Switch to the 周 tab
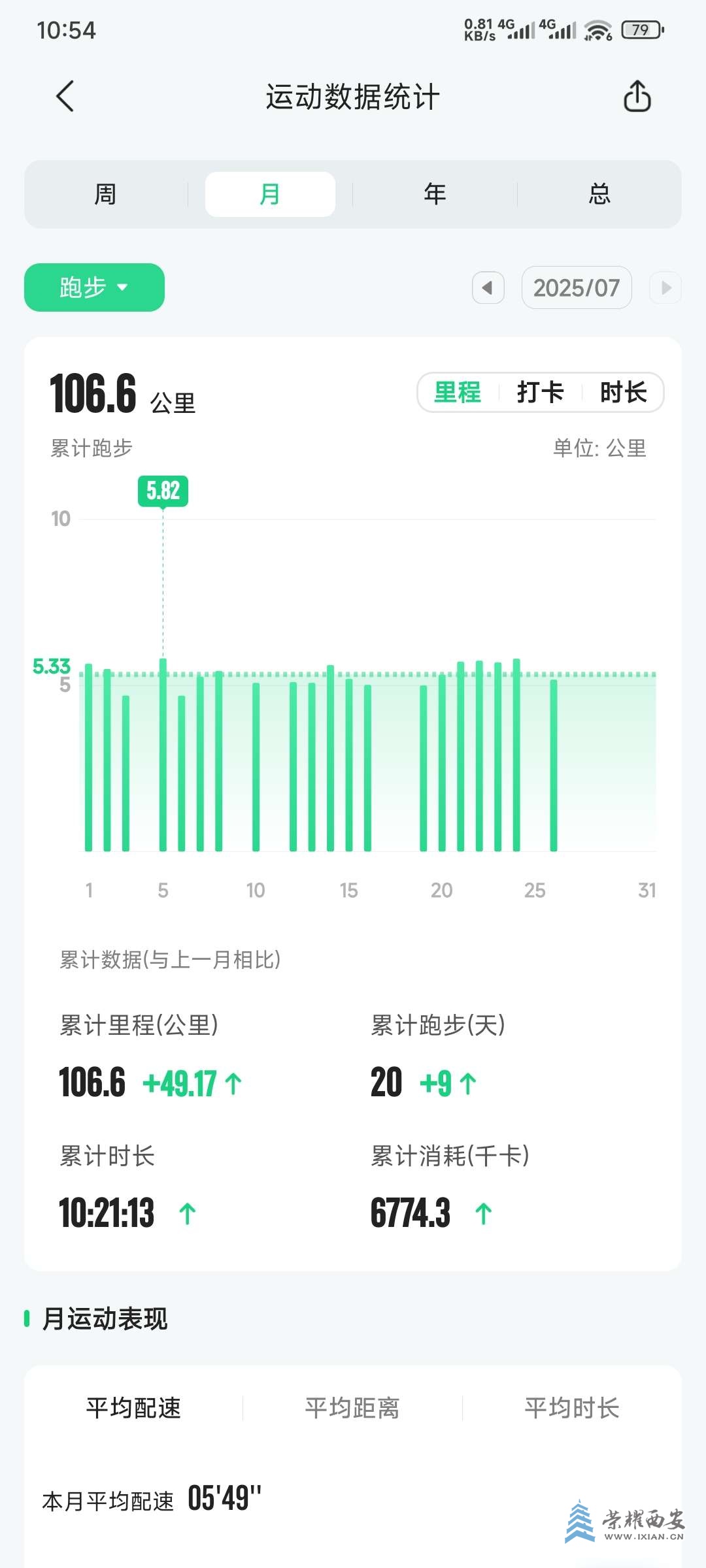This screenshot has height=1568, width=706. coord(105,194)
